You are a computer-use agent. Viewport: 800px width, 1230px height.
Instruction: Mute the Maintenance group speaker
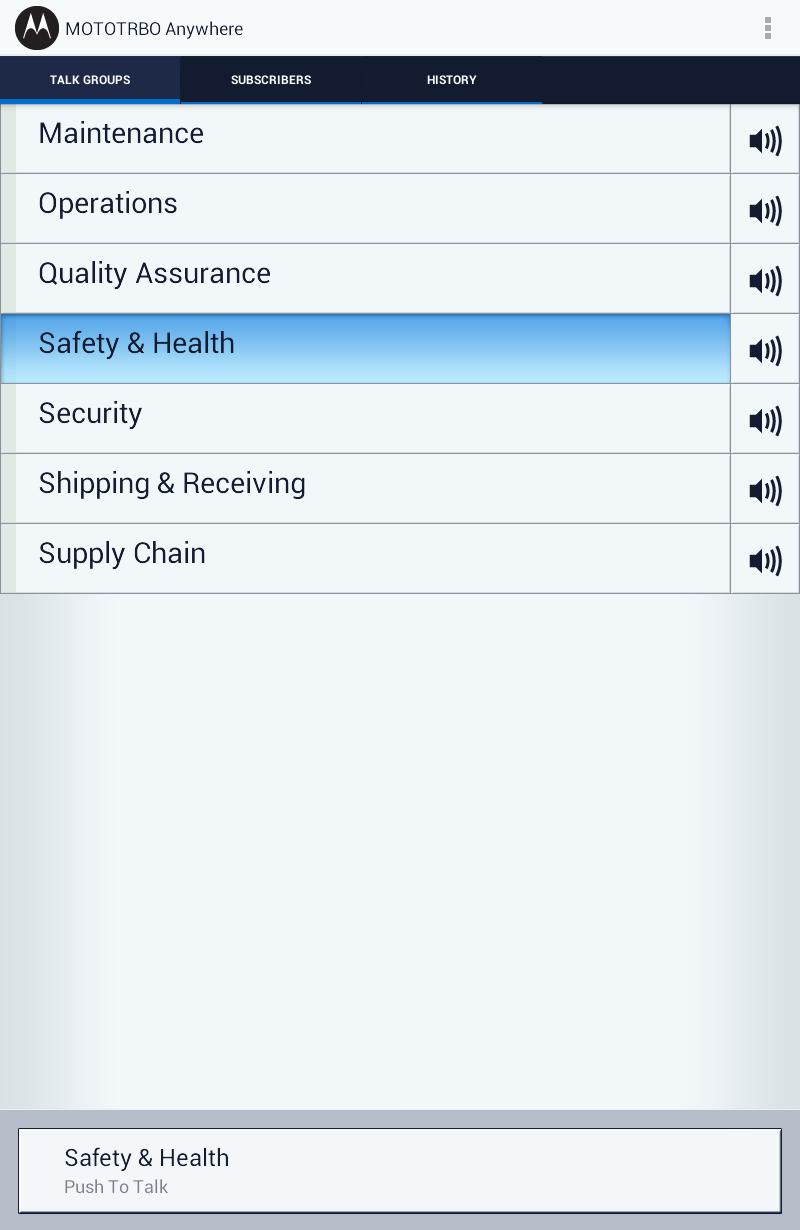[x=765, y=140]
